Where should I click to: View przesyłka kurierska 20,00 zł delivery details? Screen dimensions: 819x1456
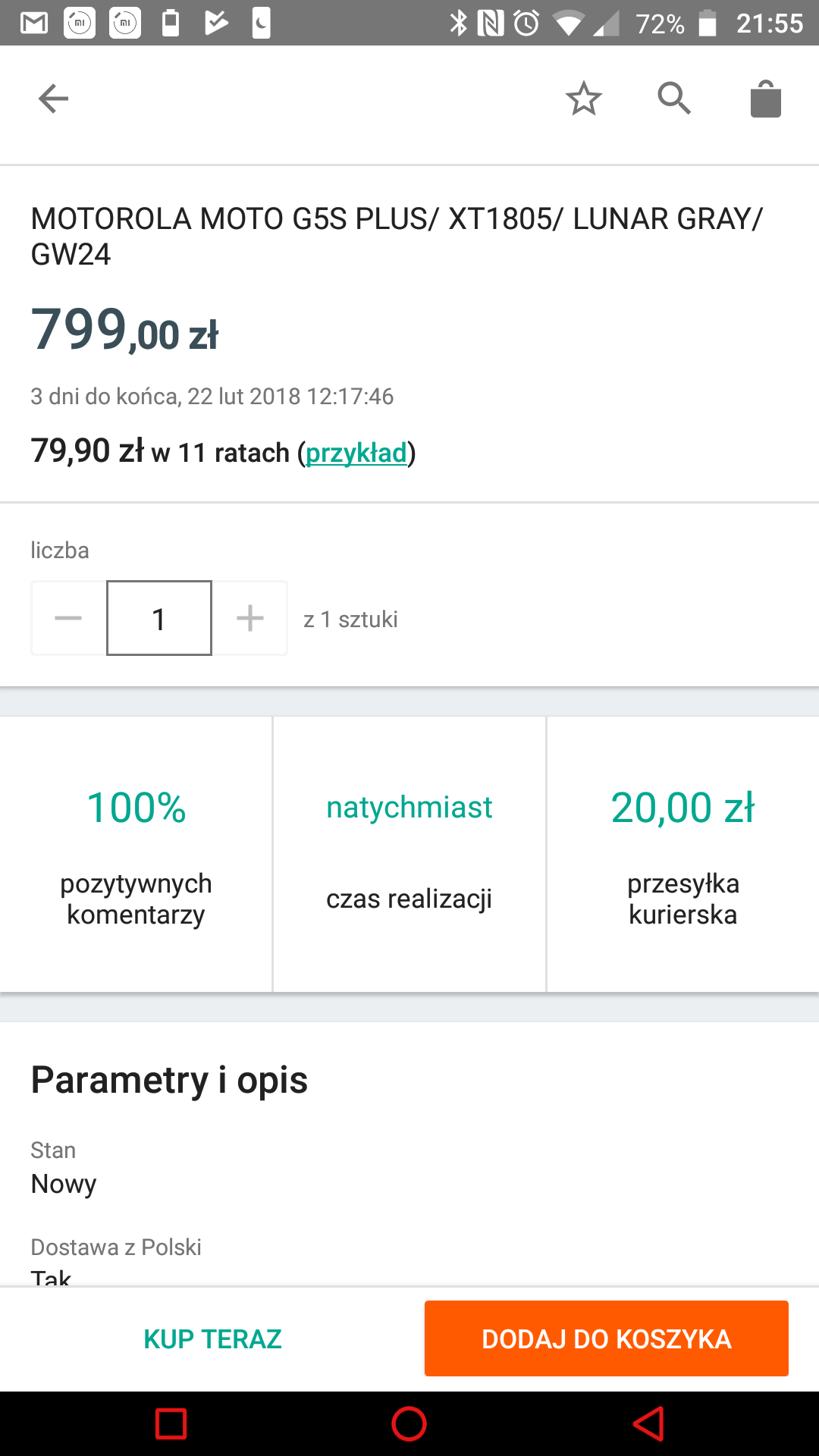682,854
